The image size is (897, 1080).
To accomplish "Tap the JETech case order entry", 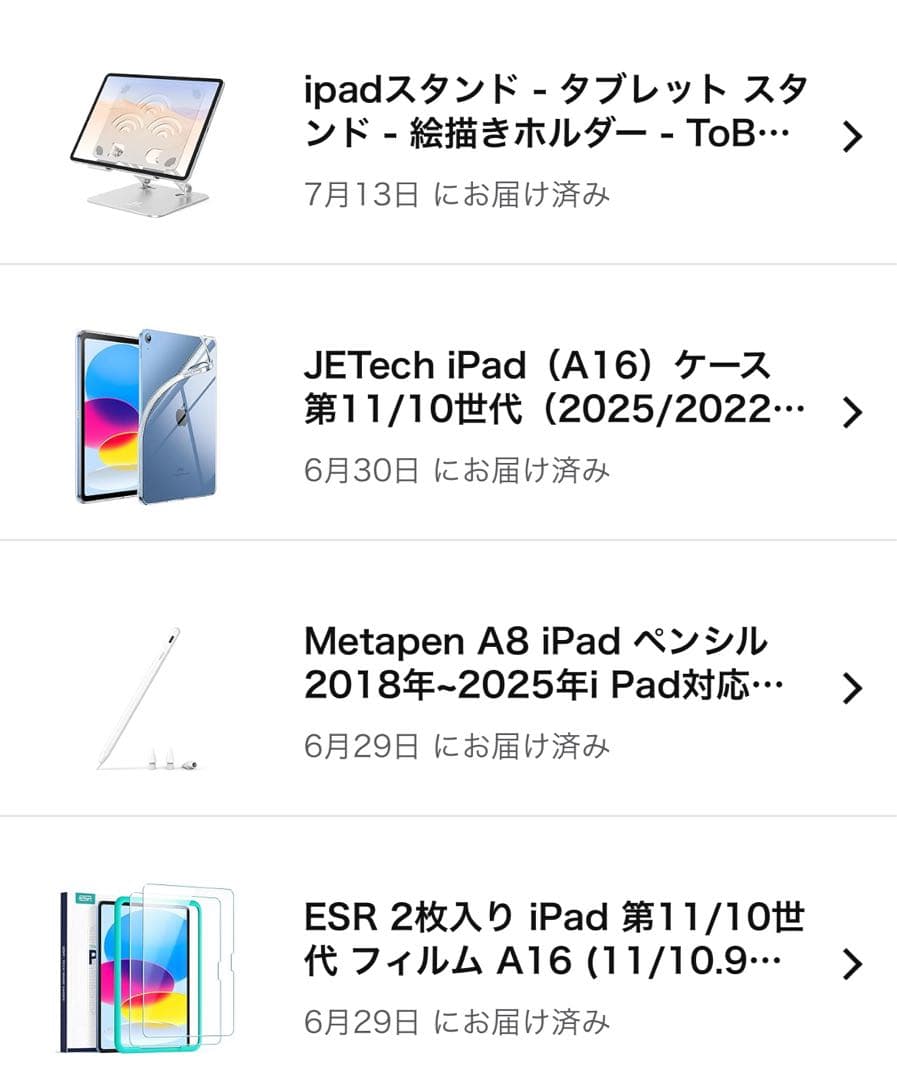I will click(448, 410).
